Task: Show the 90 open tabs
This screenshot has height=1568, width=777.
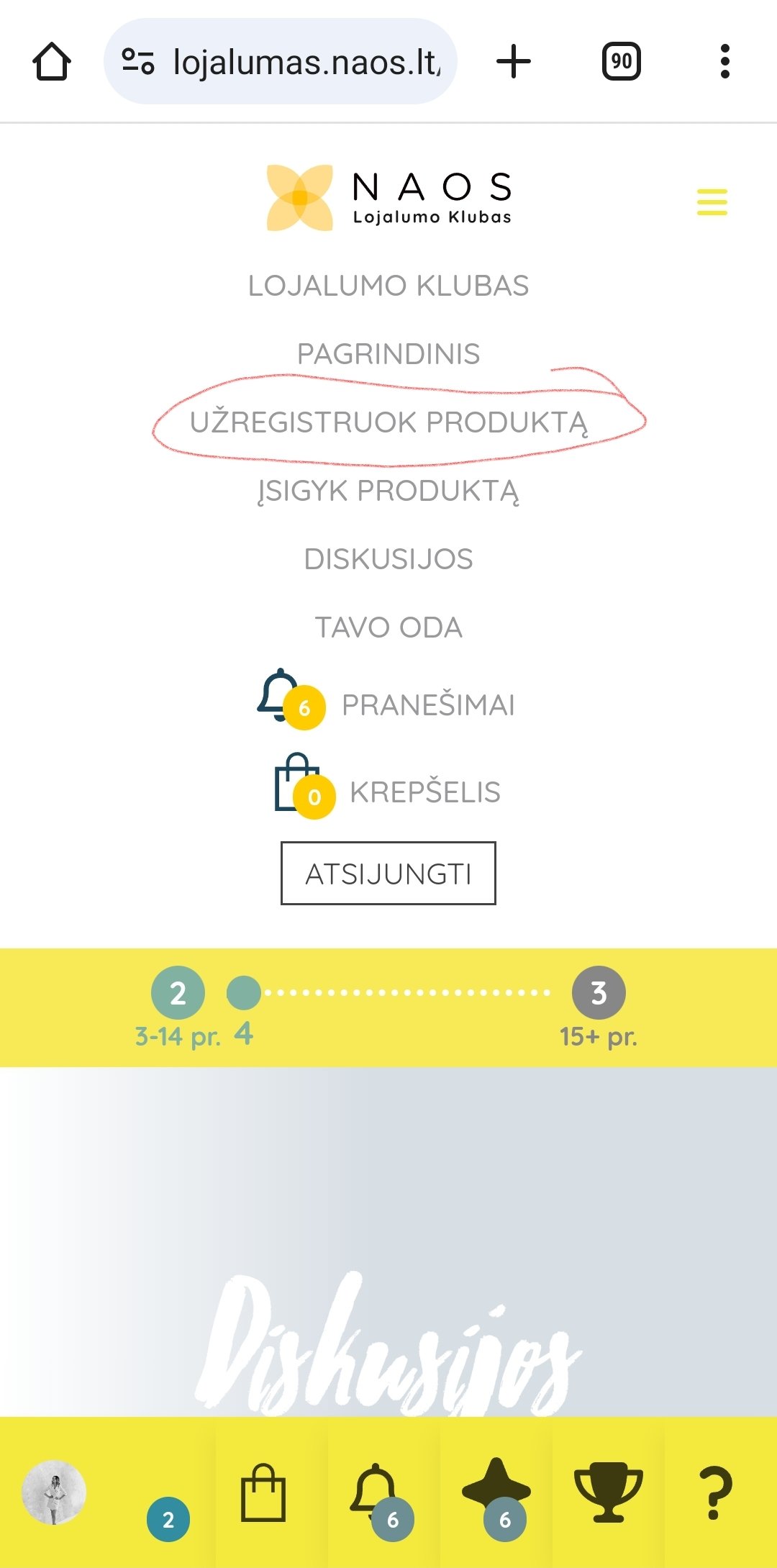Action: click(622, 61)
